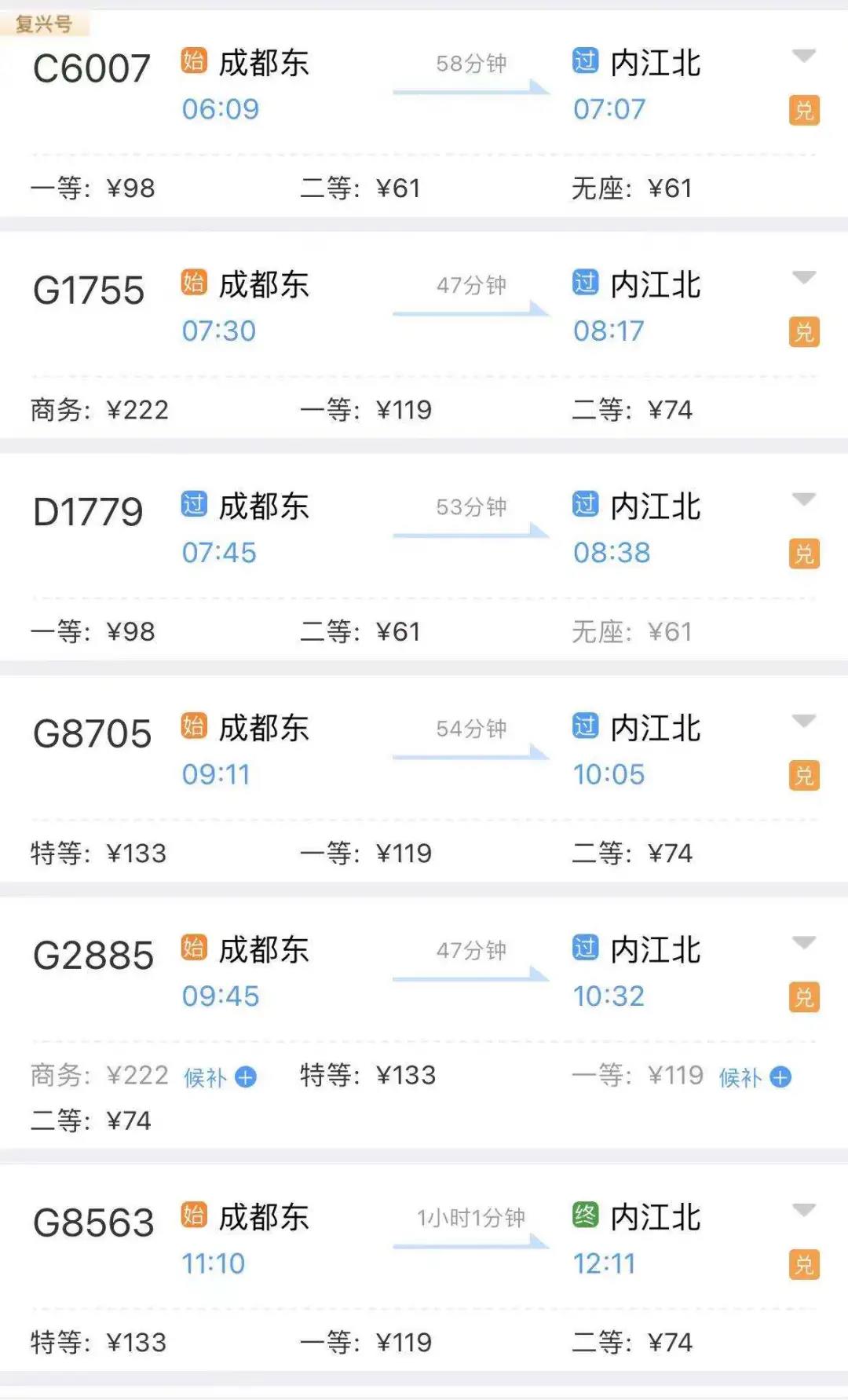
Task: Expand stop details for train C6007
Action: coord(804,56)
